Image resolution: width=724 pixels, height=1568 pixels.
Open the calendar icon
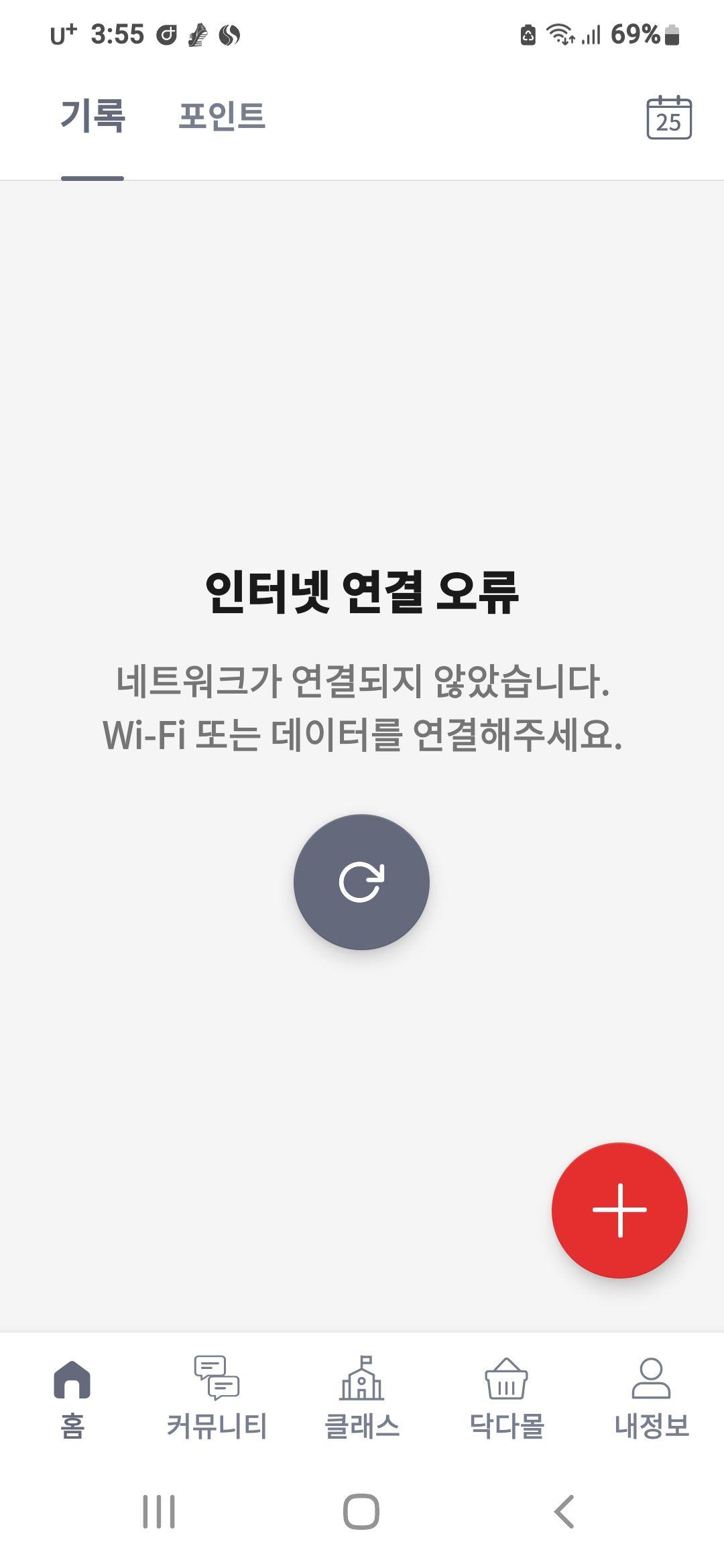tap(668, 118)
